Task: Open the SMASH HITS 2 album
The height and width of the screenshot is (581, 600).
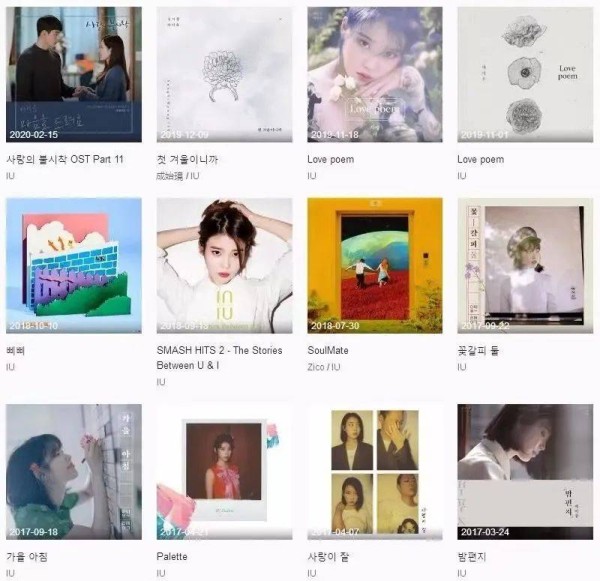Action: coord(224,265)
